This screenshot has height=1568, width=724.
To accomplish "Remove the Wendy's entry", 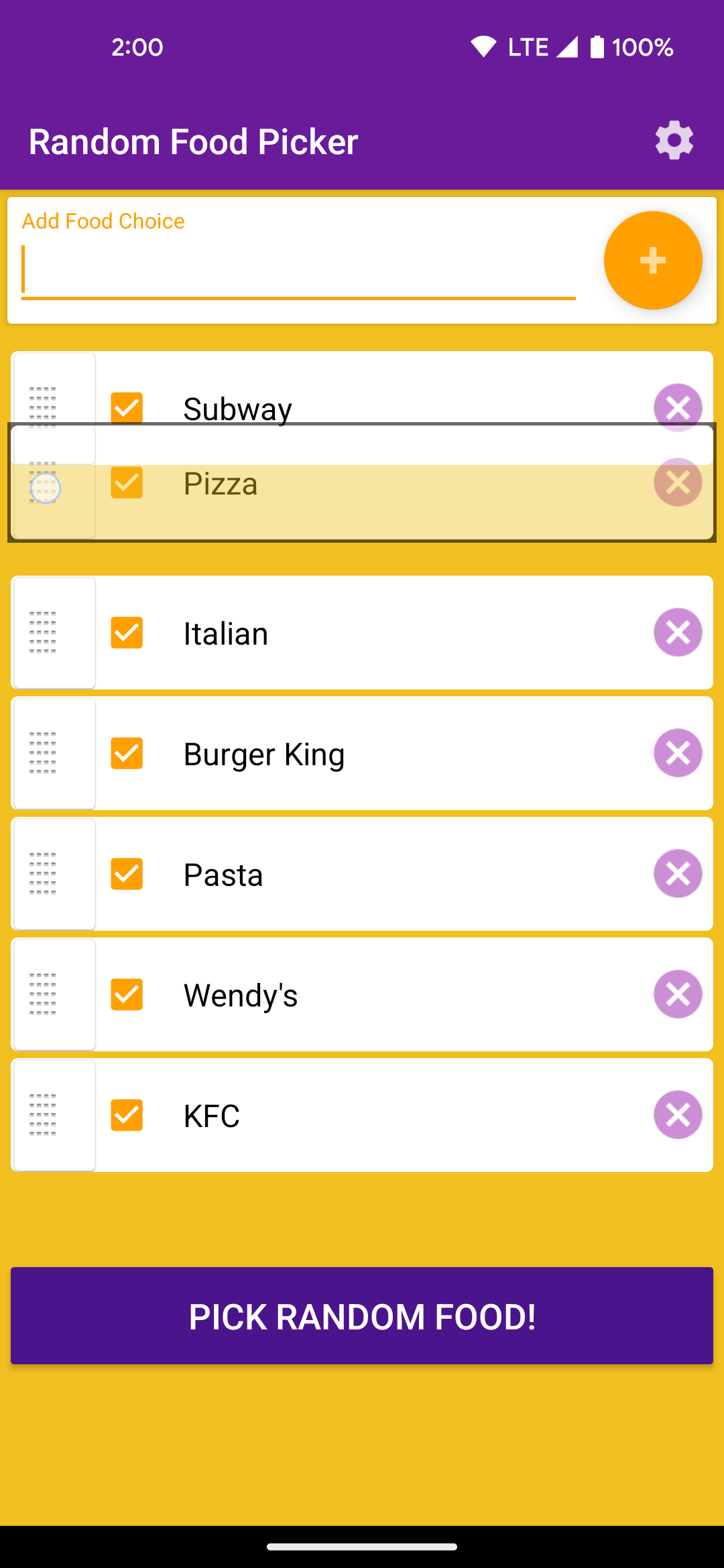I will click(678, 994).
